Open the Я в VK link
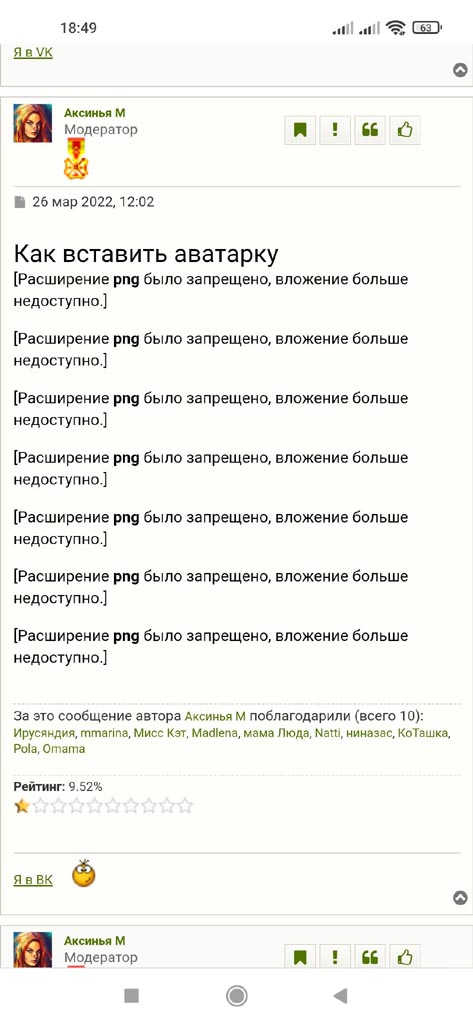Viewport: 473px width, 1024px height. click(x=33, y=52)
